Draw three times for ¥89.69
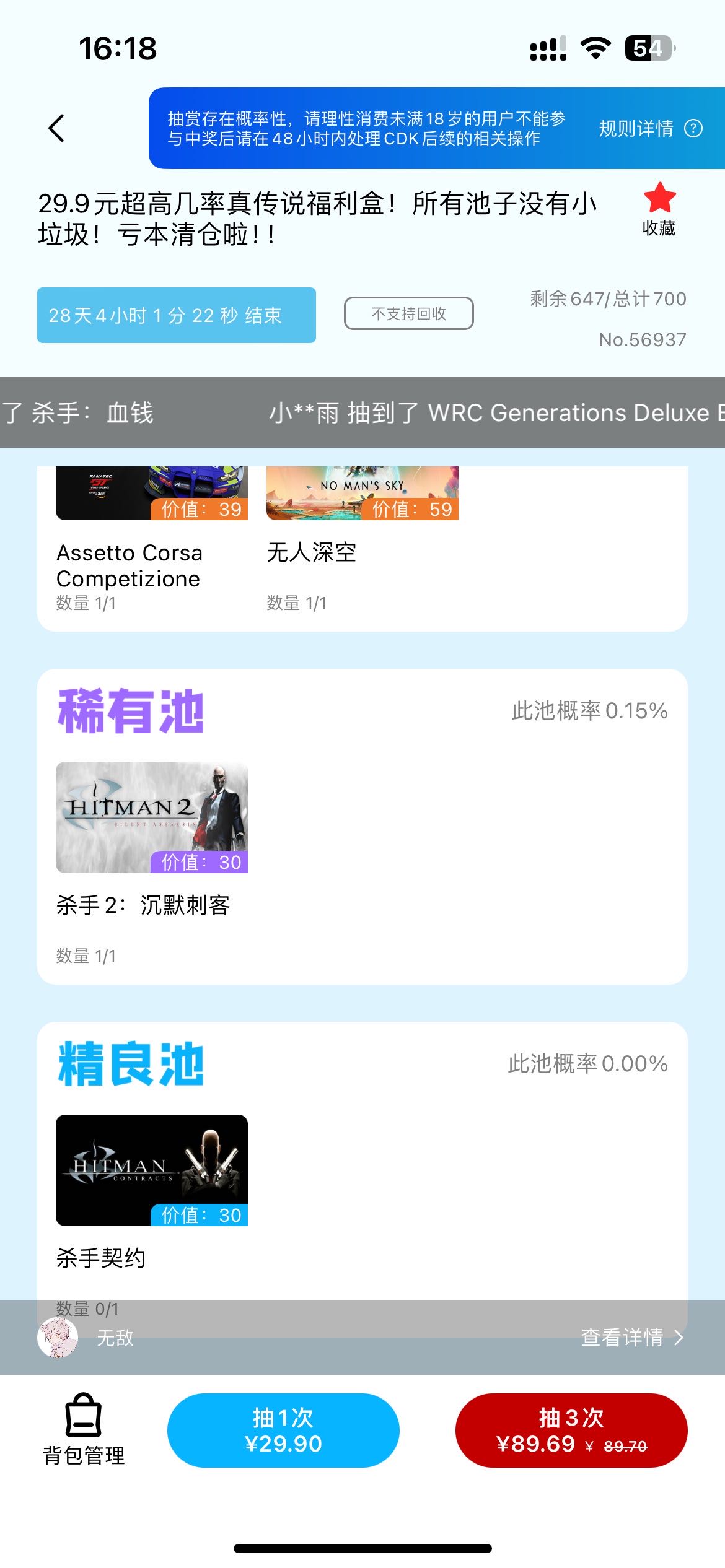The image size is (725, 1568). pos(571,1430)
